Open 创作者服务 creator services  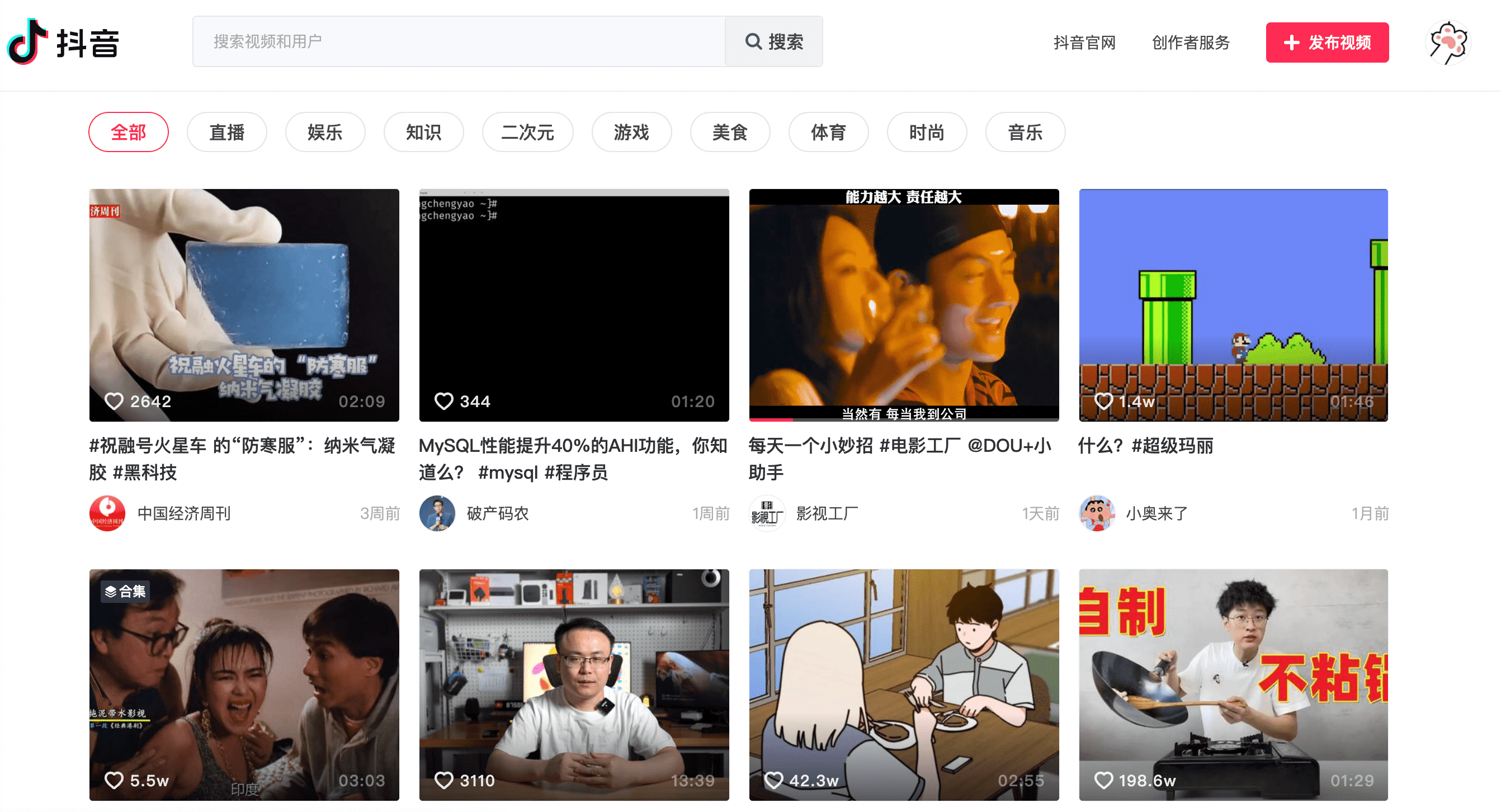click(x=1191, y=43)
